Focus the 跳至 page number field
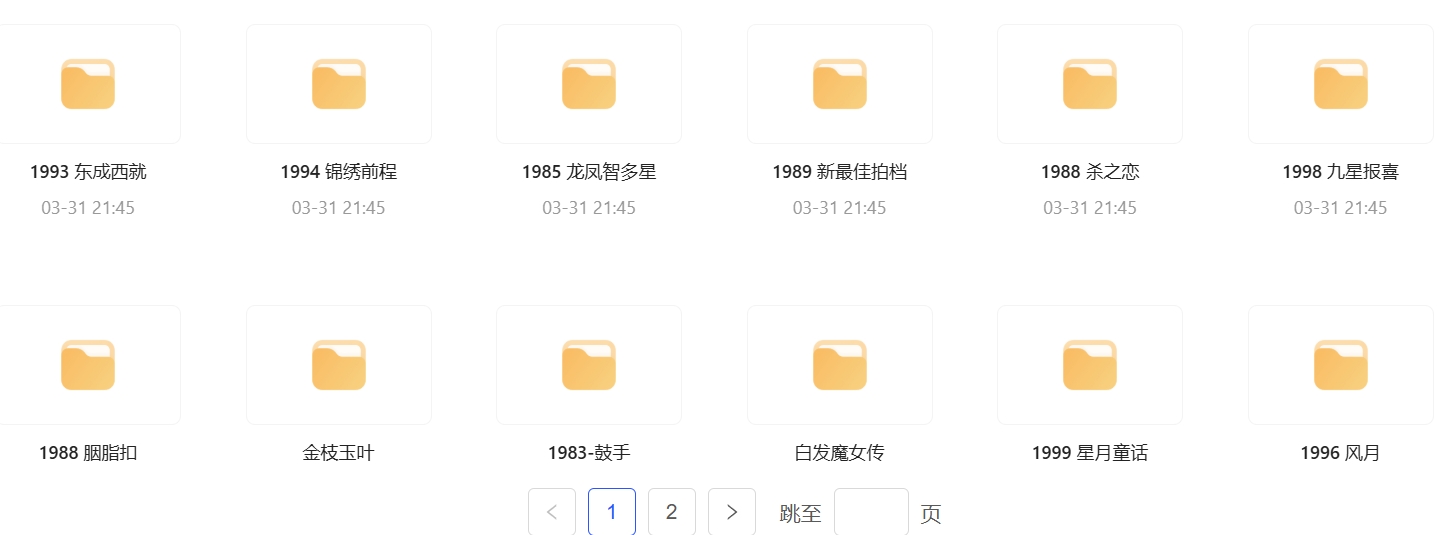 871,512
